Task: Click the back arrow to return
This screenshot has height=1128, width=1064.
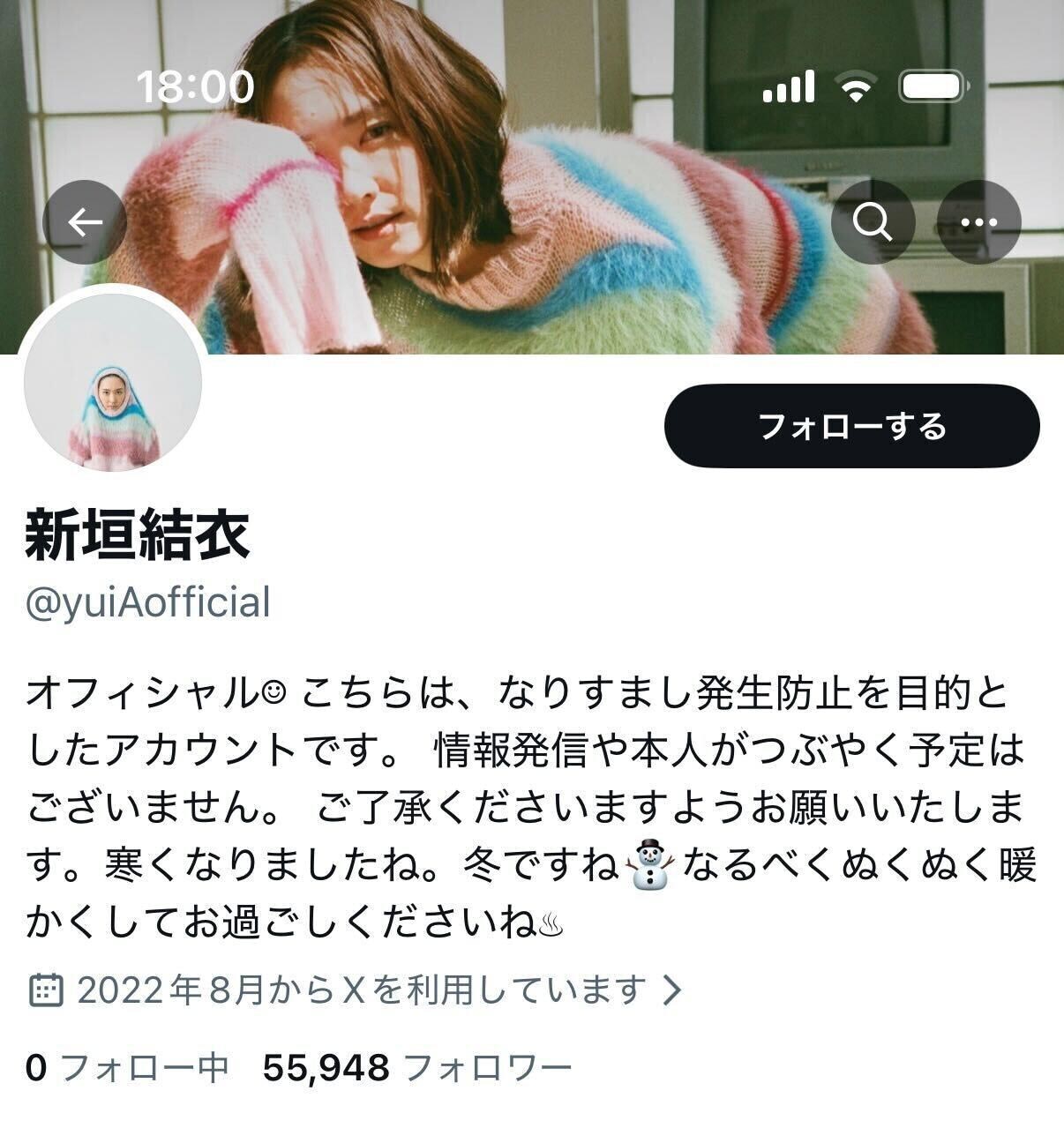Action: tap(84, 221)
